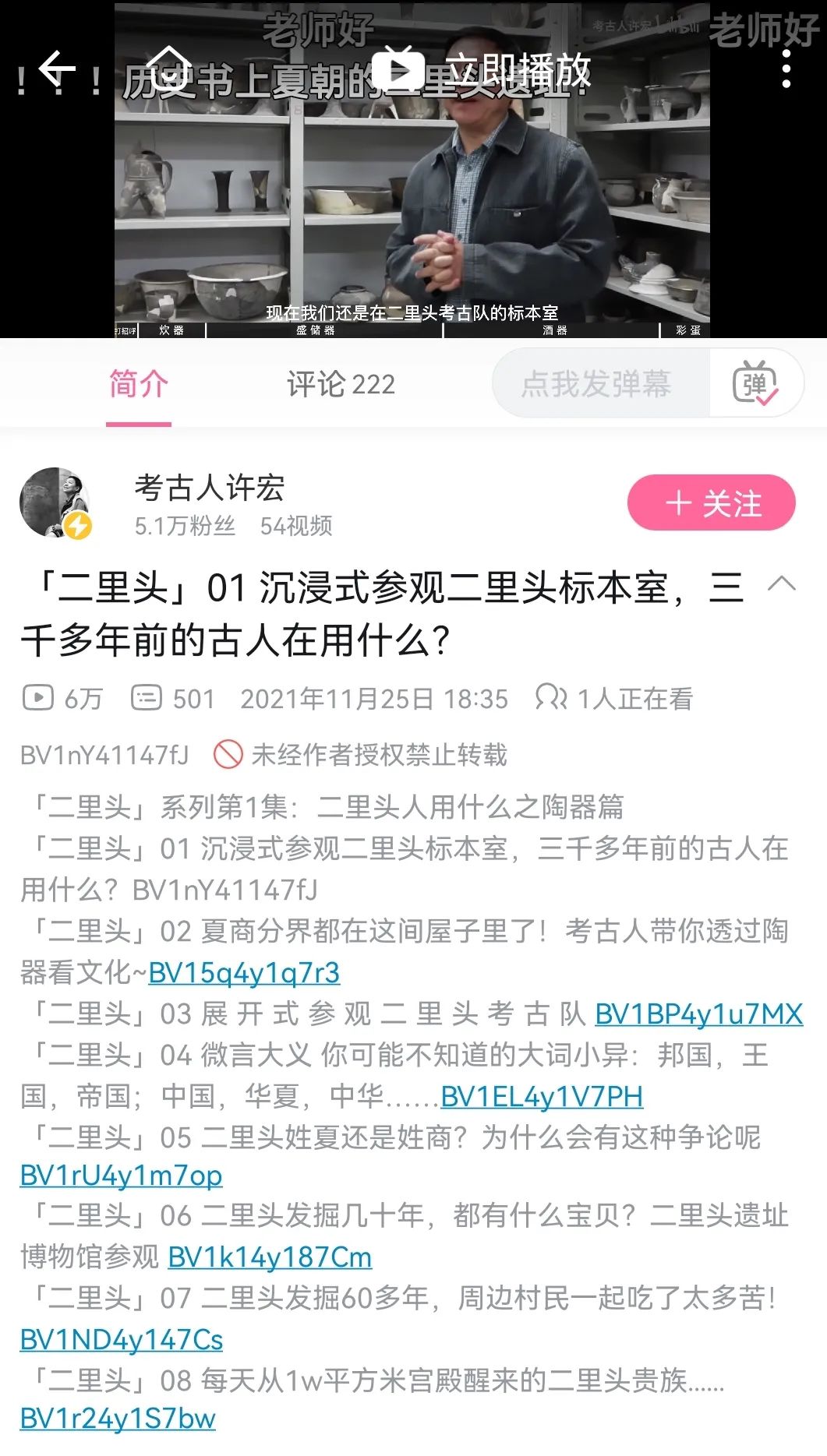Collapse the video description chevron
Viewport: 827px width, 1456px height.
click(x=782, y=584)
